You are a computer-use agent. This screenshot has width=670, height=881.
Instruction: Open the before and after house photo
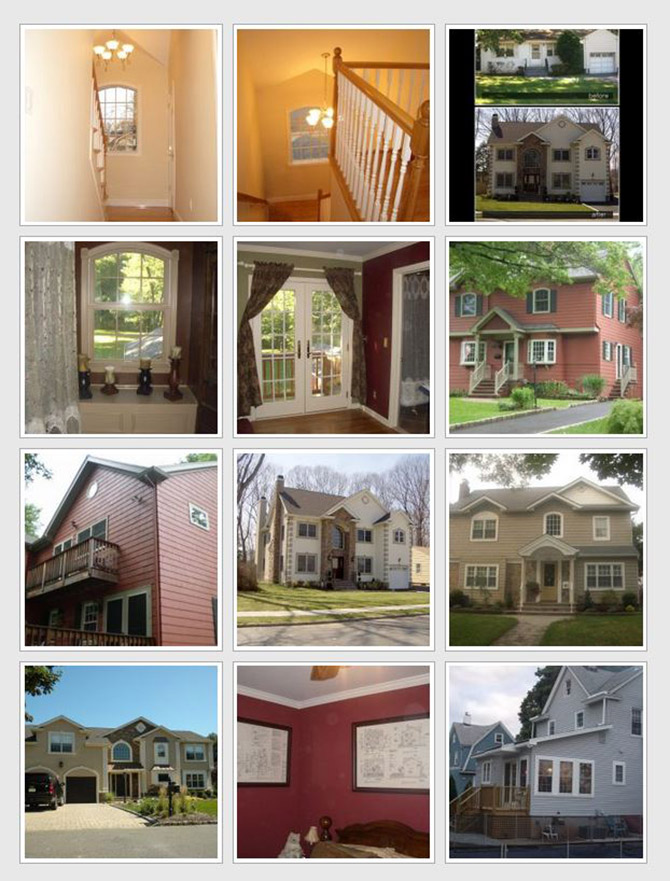(546, 125)
